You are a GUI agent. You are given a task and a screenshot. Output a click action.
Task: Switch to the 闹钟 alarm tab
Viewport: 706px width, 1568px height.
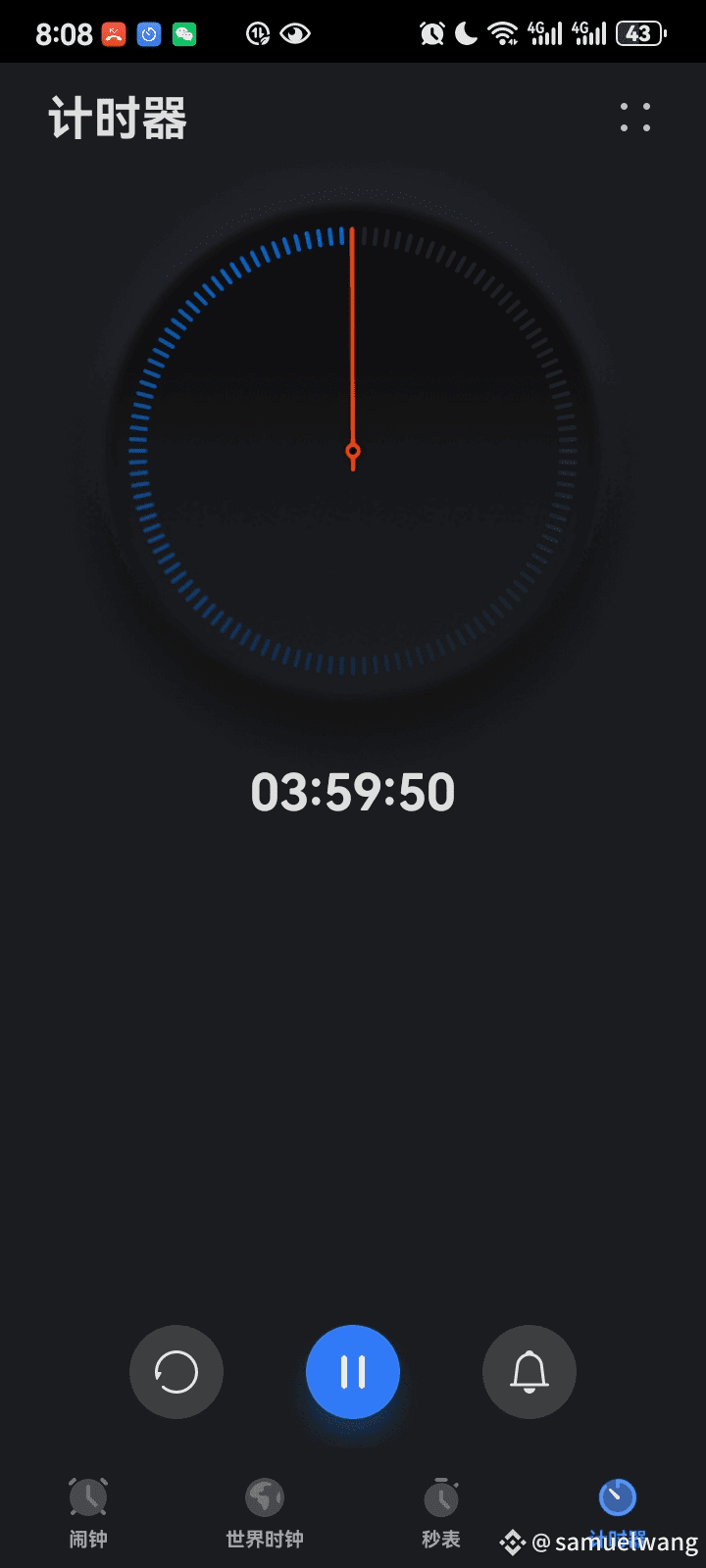(x=88, y=1512)
